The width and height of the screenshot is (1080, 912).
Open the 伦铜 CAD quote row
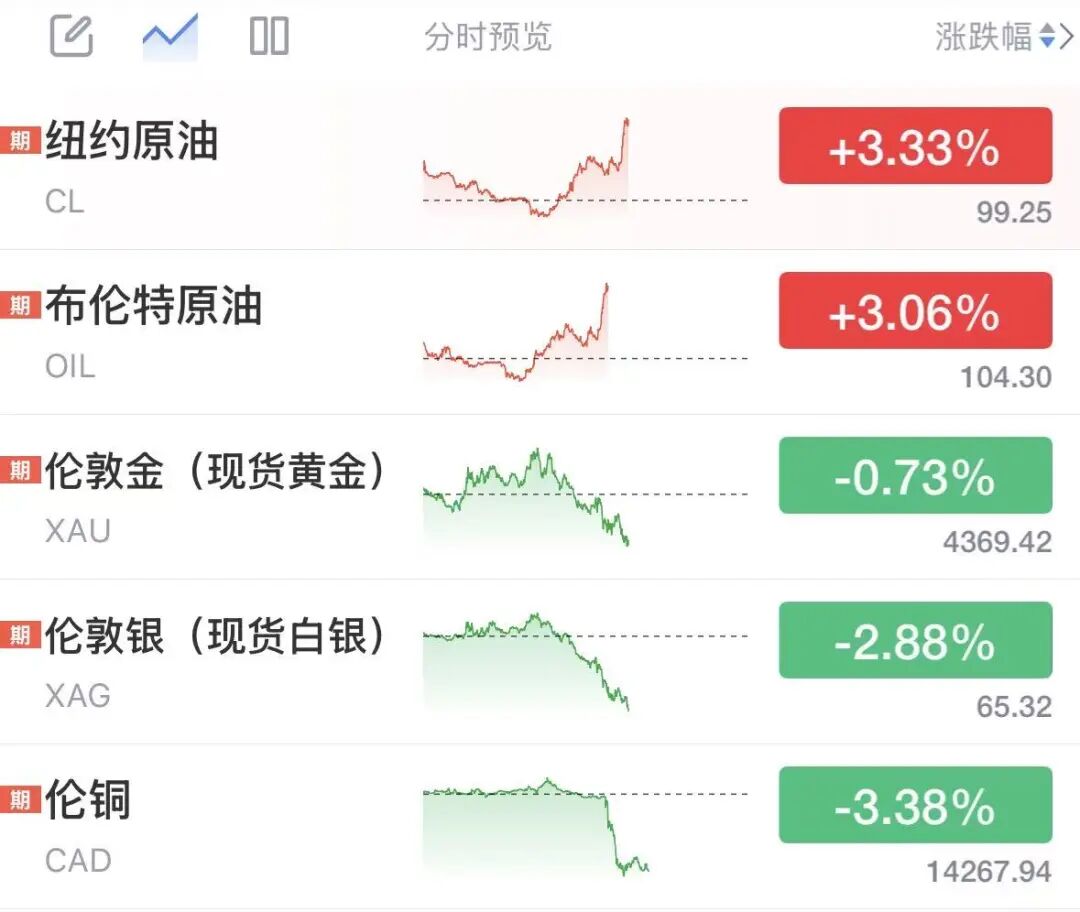[540, 827]
